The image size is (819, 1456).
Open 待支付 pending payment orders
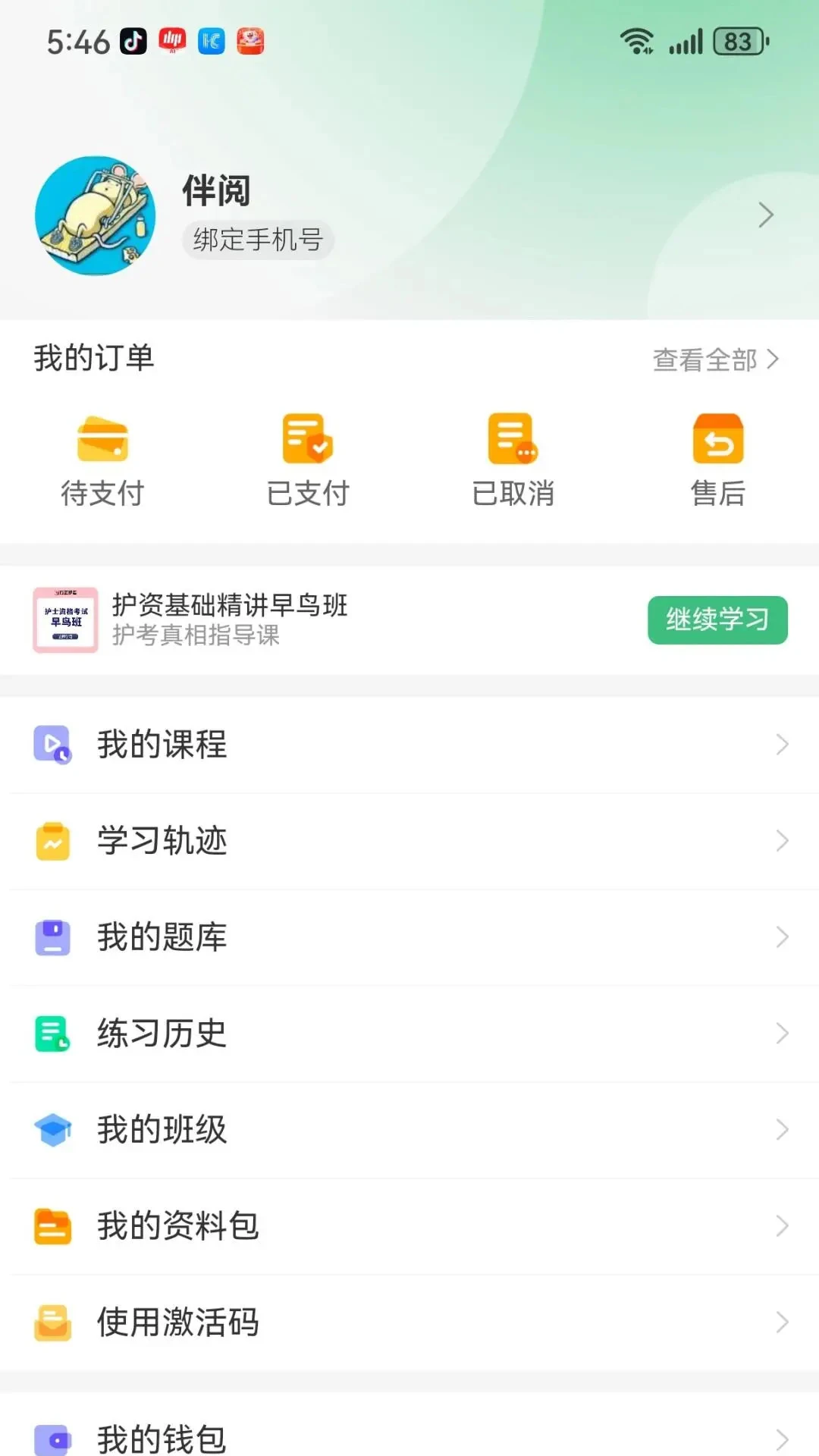click(x=102, y=460)
